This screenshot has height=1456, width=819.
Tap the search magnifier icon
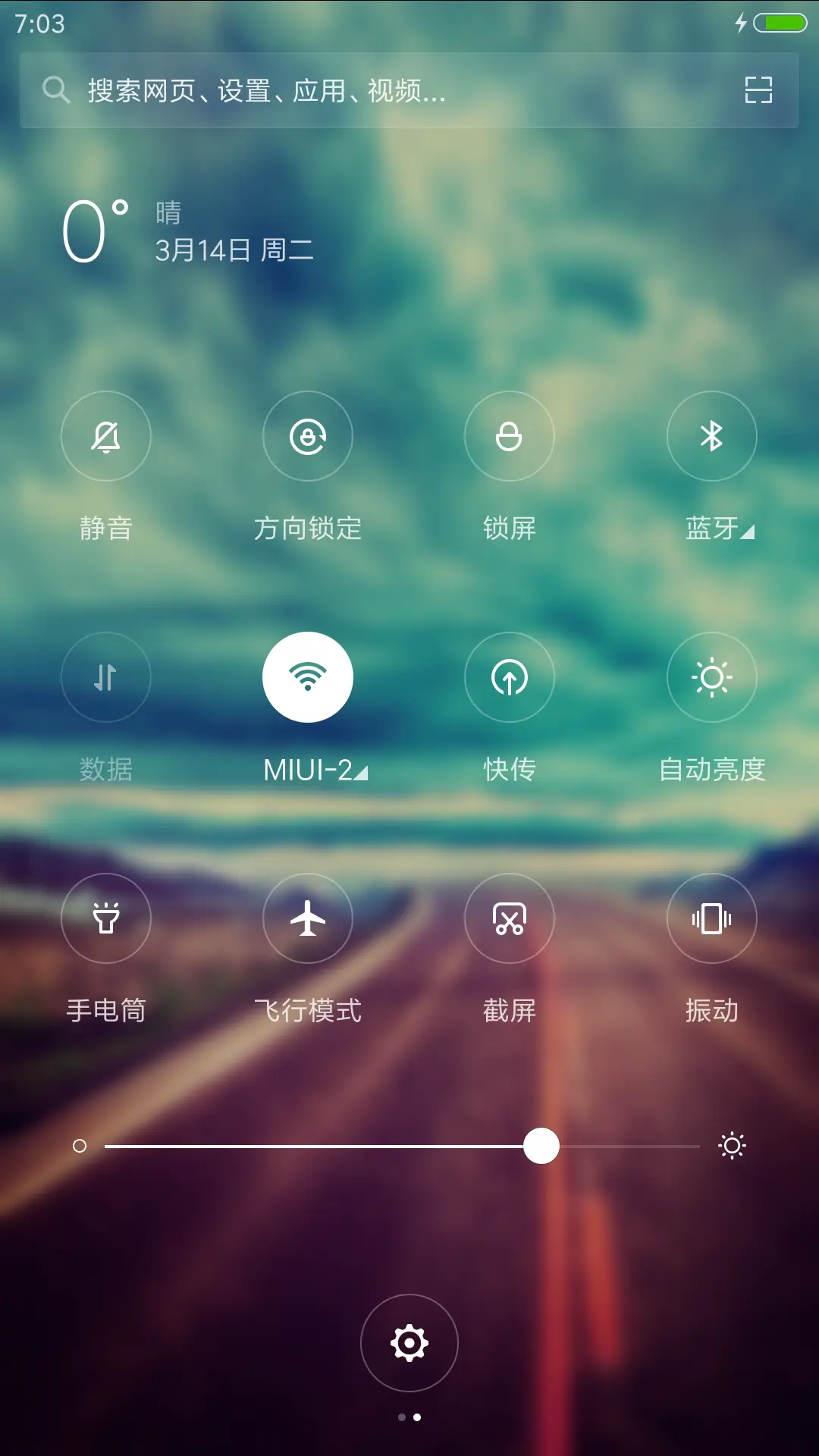55,91
